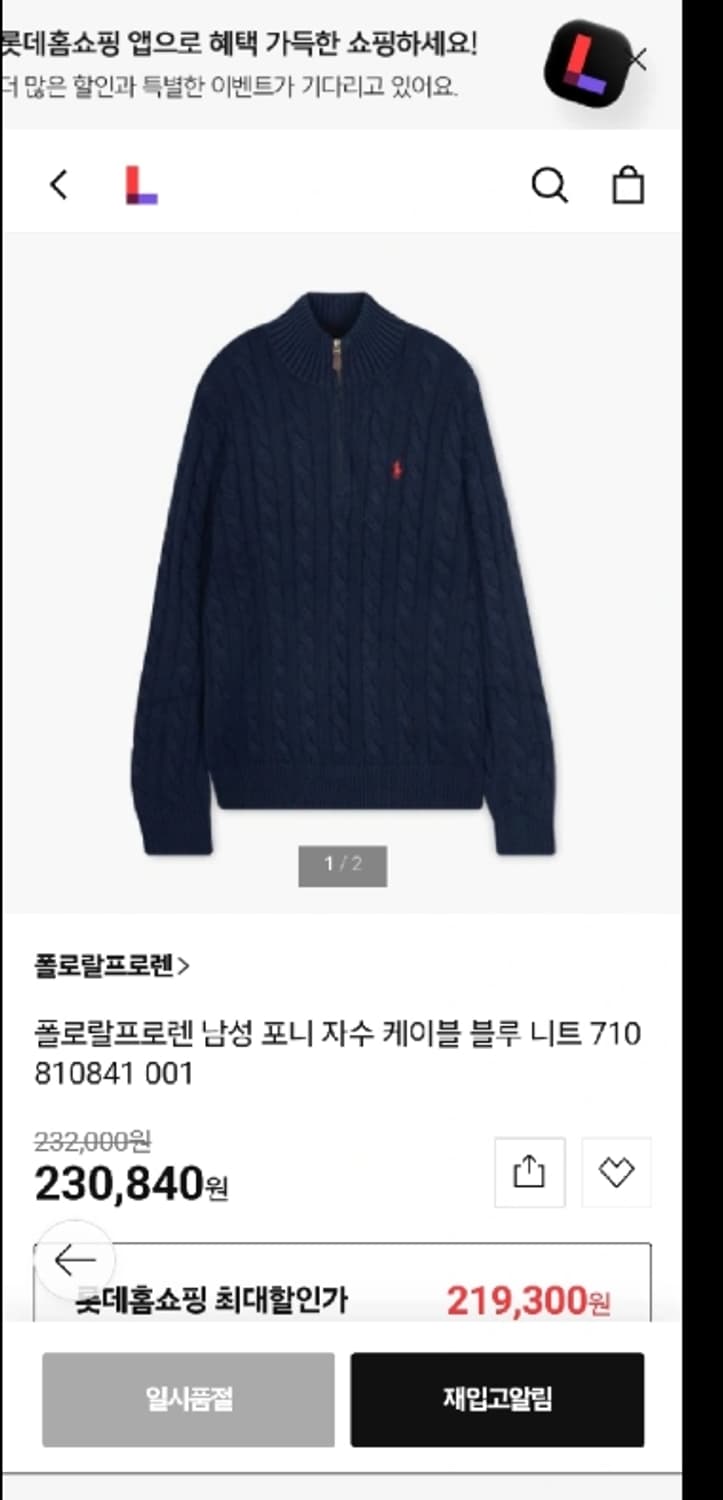Dismiss the app promotion banner with the X
This screenshot has width=723, height=1500.
pyautogui.click(x=637, y=58)
